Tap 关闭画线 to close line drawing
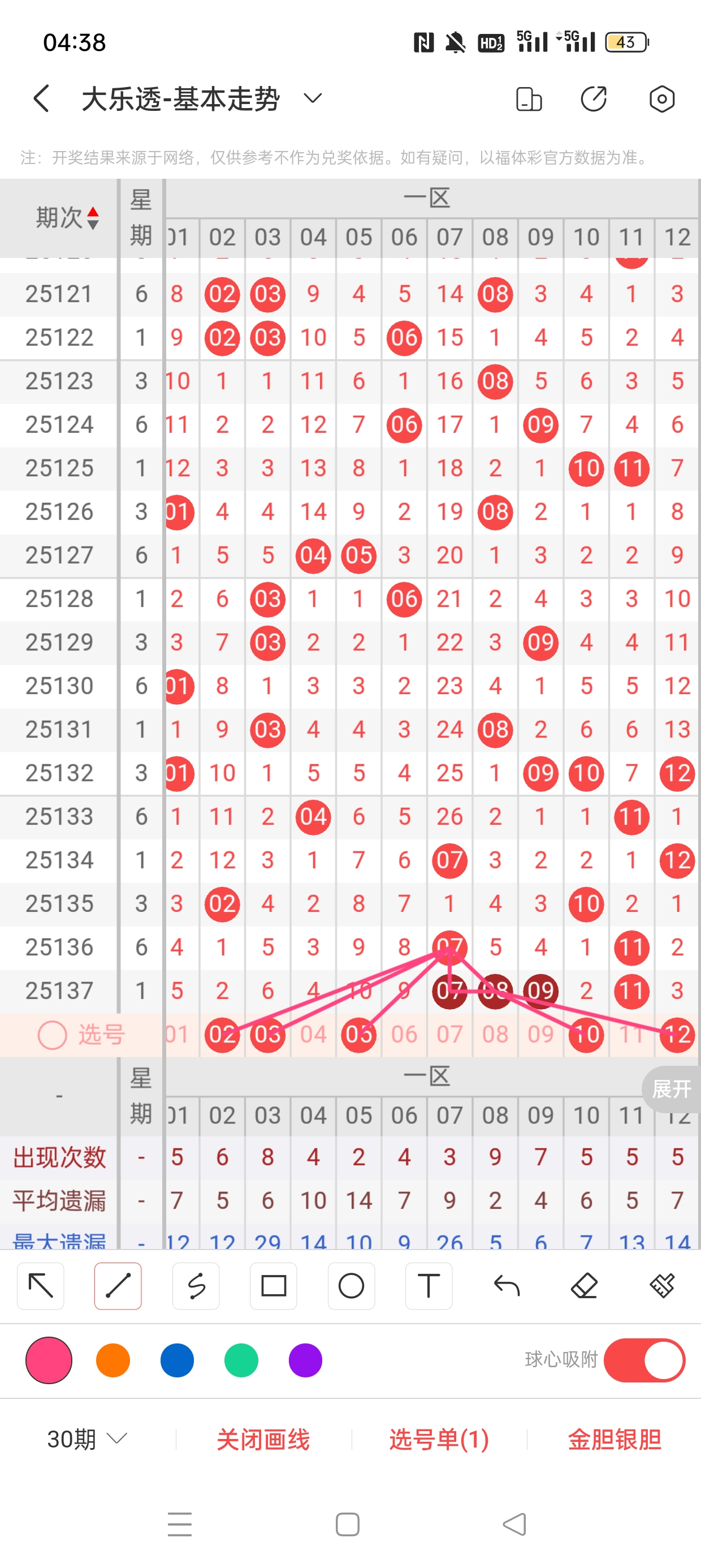The image size is (701, 1568). (x=263, y=1439)
